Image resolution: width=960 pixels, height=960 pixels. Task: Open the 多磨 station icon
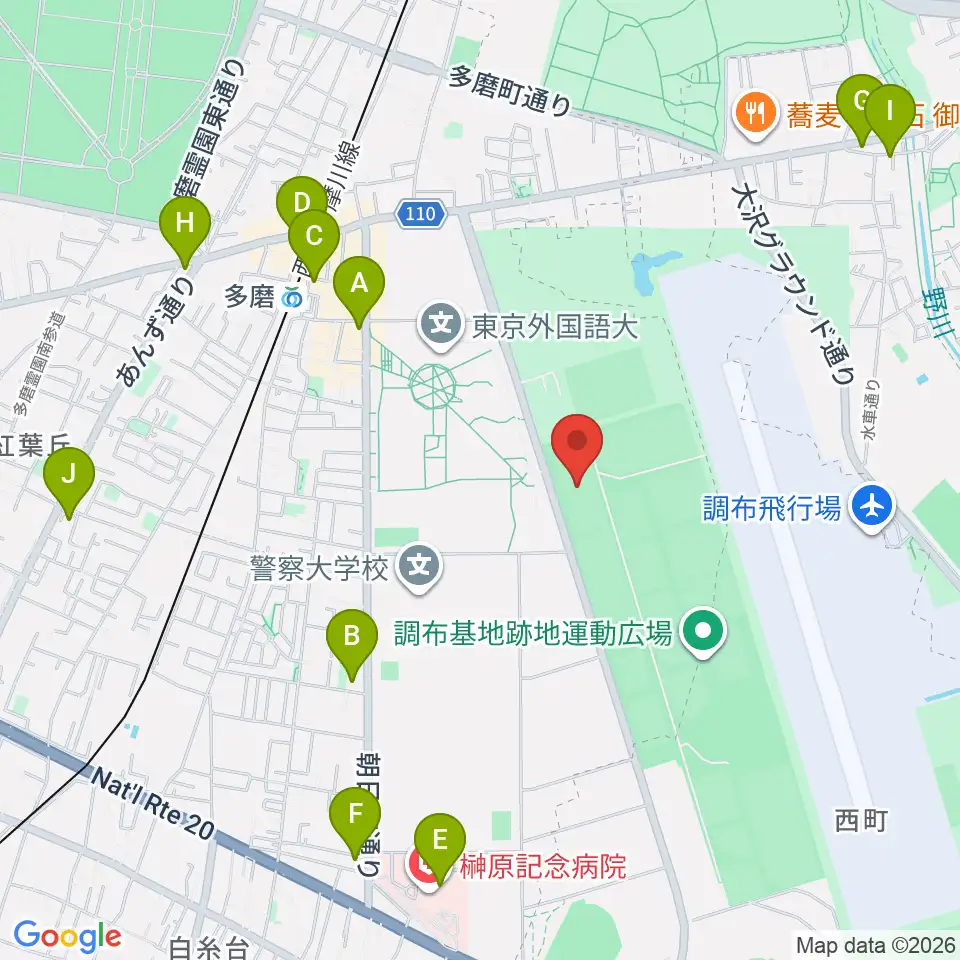(293, 299)
